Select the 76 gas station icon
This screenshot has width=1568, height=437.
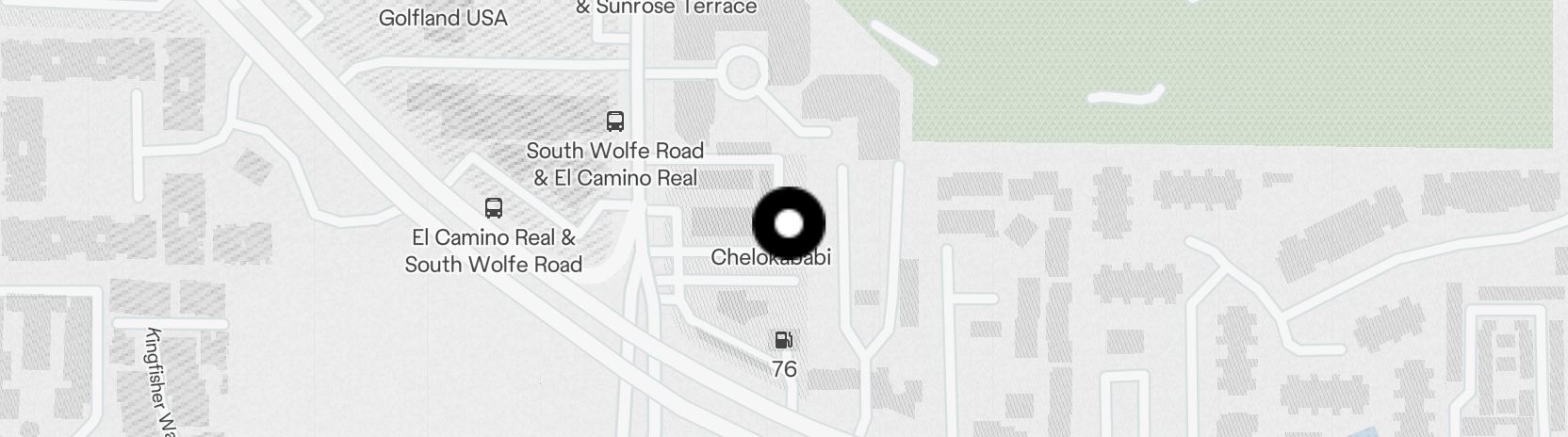point(783,340)
